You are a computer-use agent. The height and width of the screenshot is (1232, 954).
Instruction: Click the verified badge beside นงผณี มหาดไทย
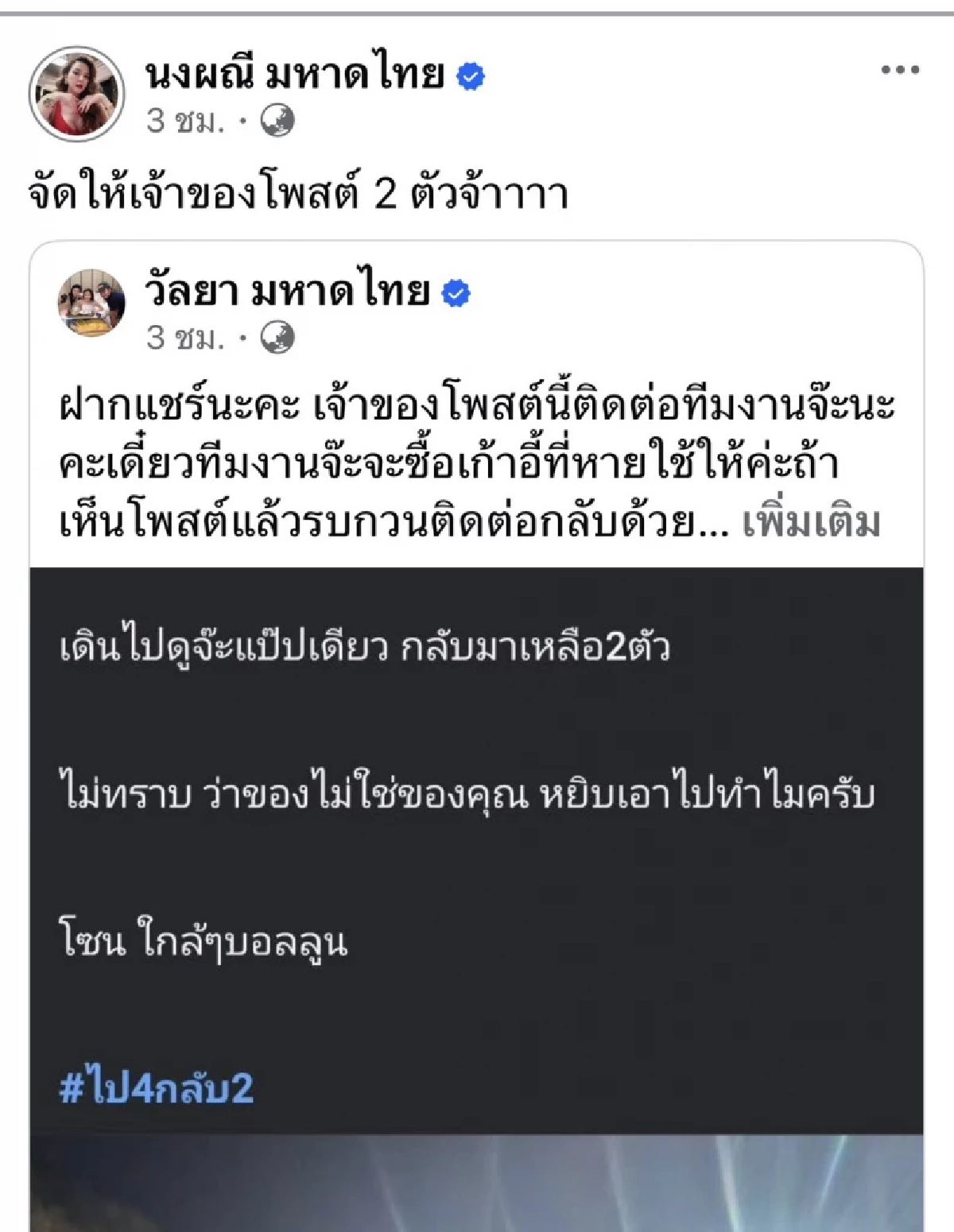pyautogui.click(x=469, y=75)
